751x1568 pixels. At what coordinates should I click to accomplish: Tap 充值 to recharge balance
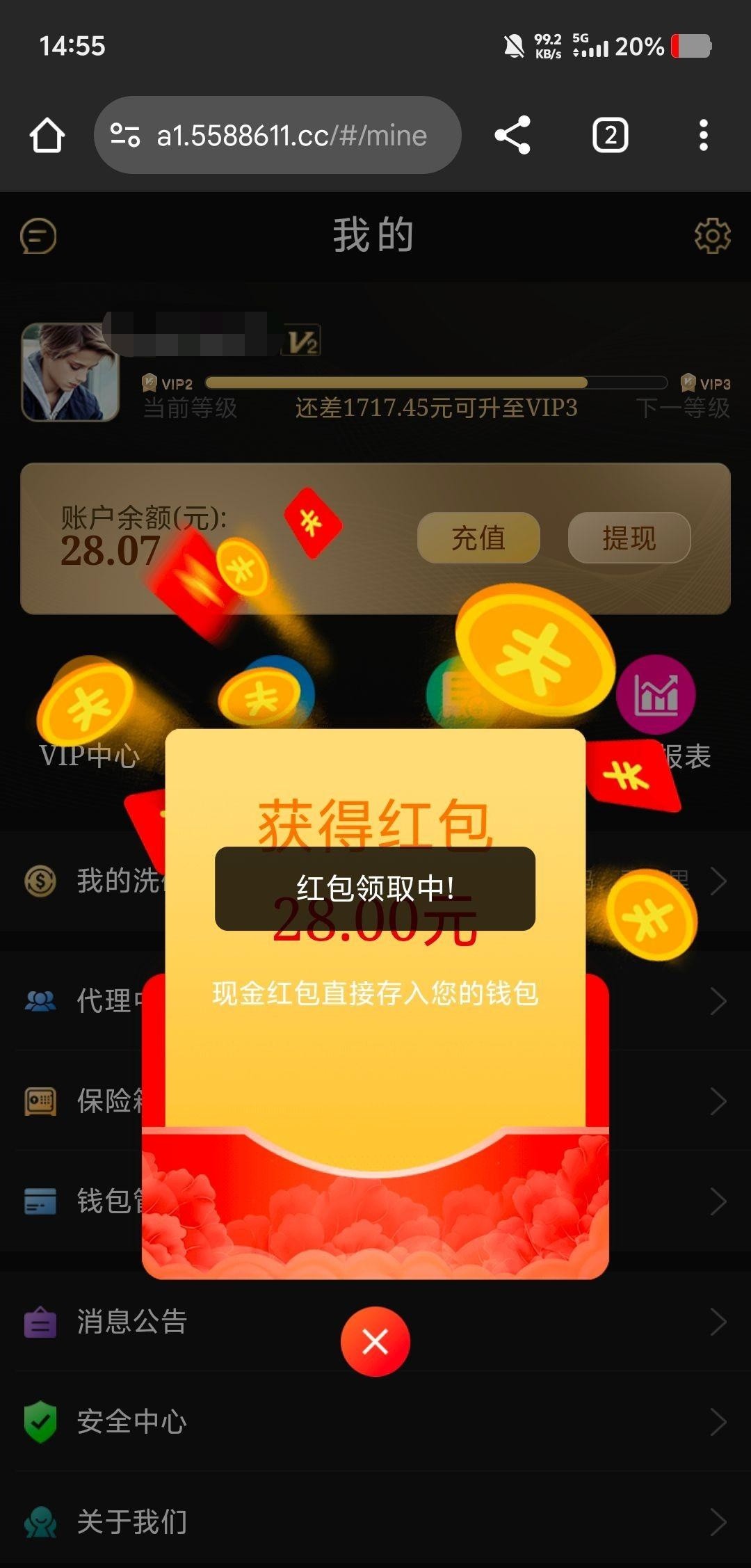coord(478,538)
